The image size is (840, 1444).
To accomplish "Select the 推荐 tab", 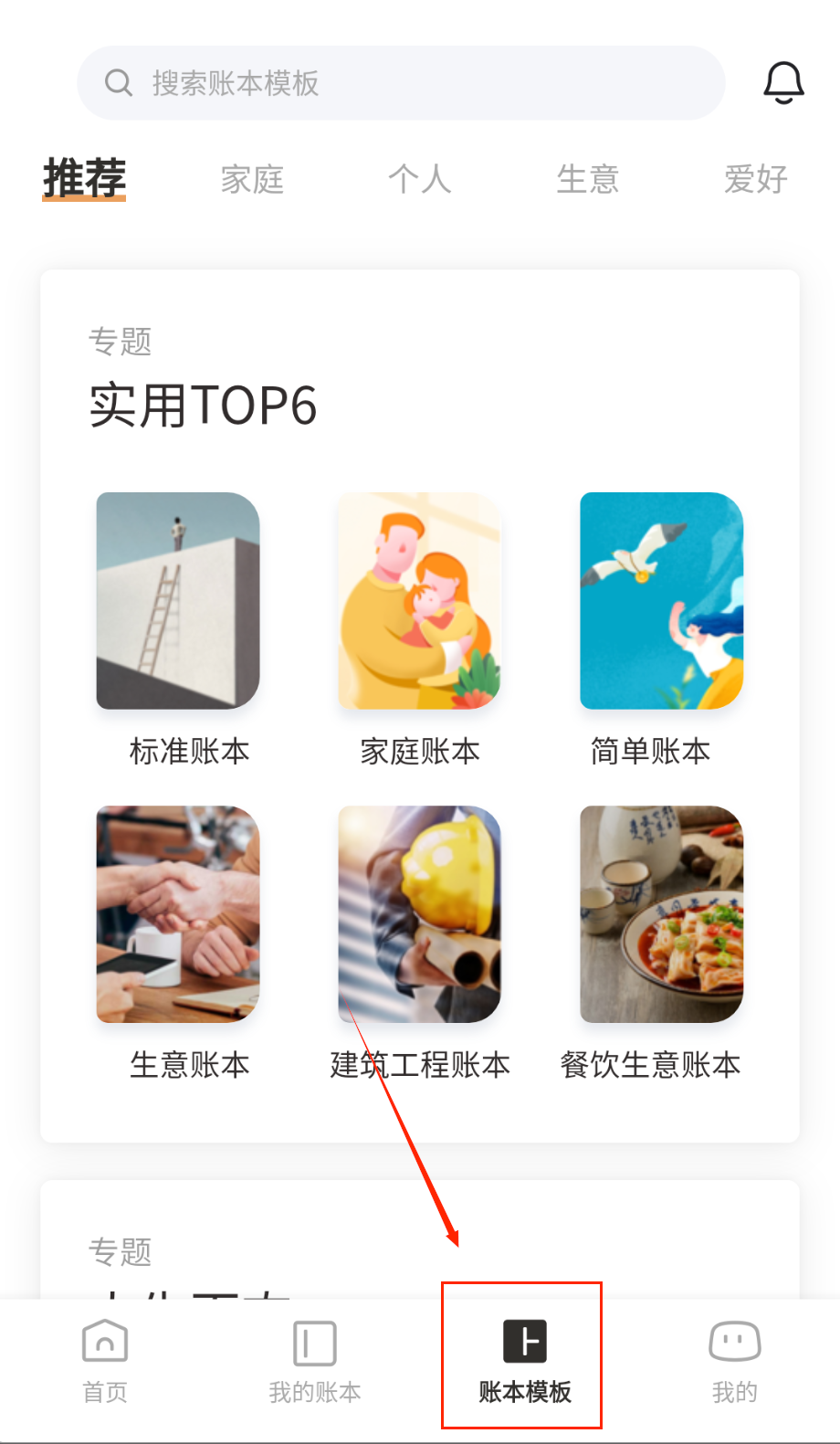I will click(x=85, y=178).
